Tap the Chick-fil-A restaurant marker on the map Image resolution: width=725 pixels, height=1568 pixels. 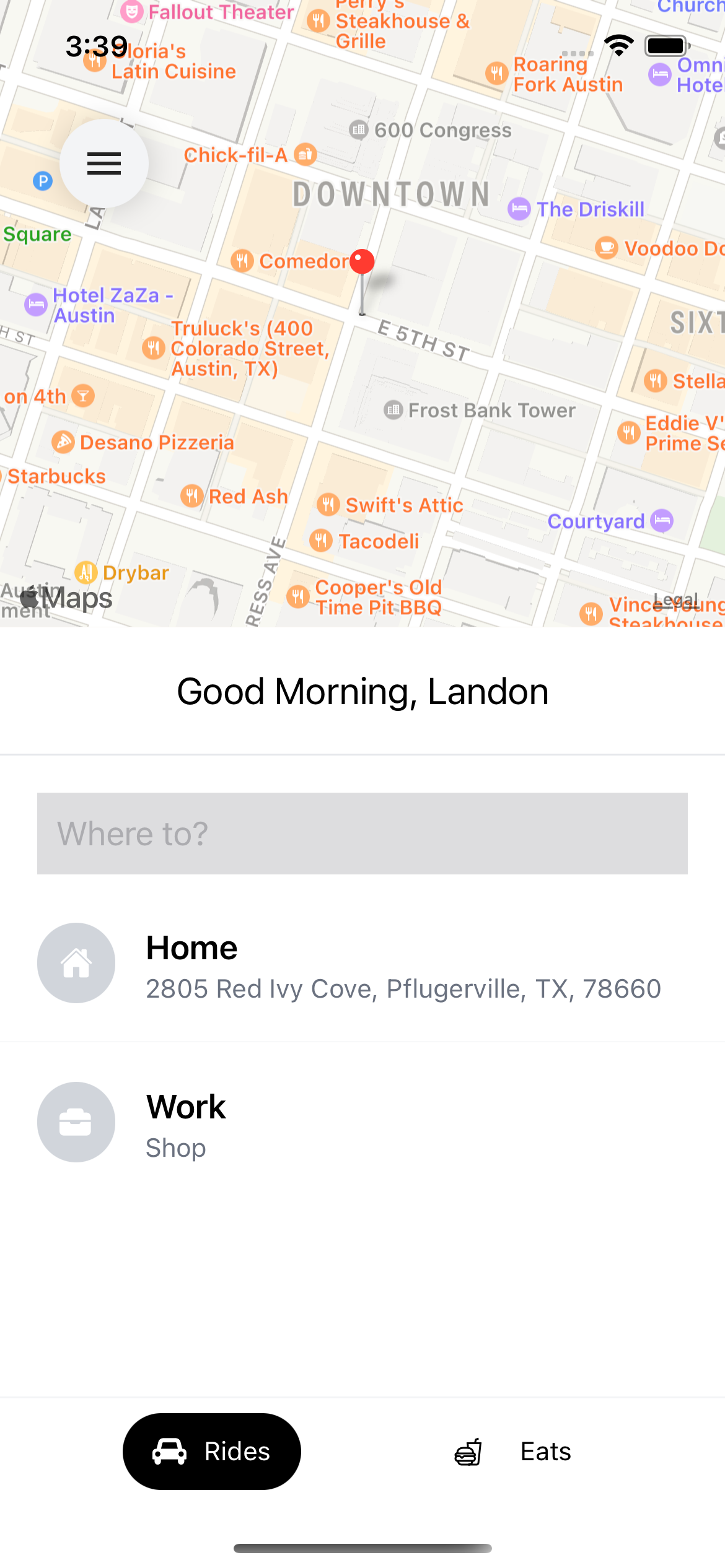click(304, 155)
